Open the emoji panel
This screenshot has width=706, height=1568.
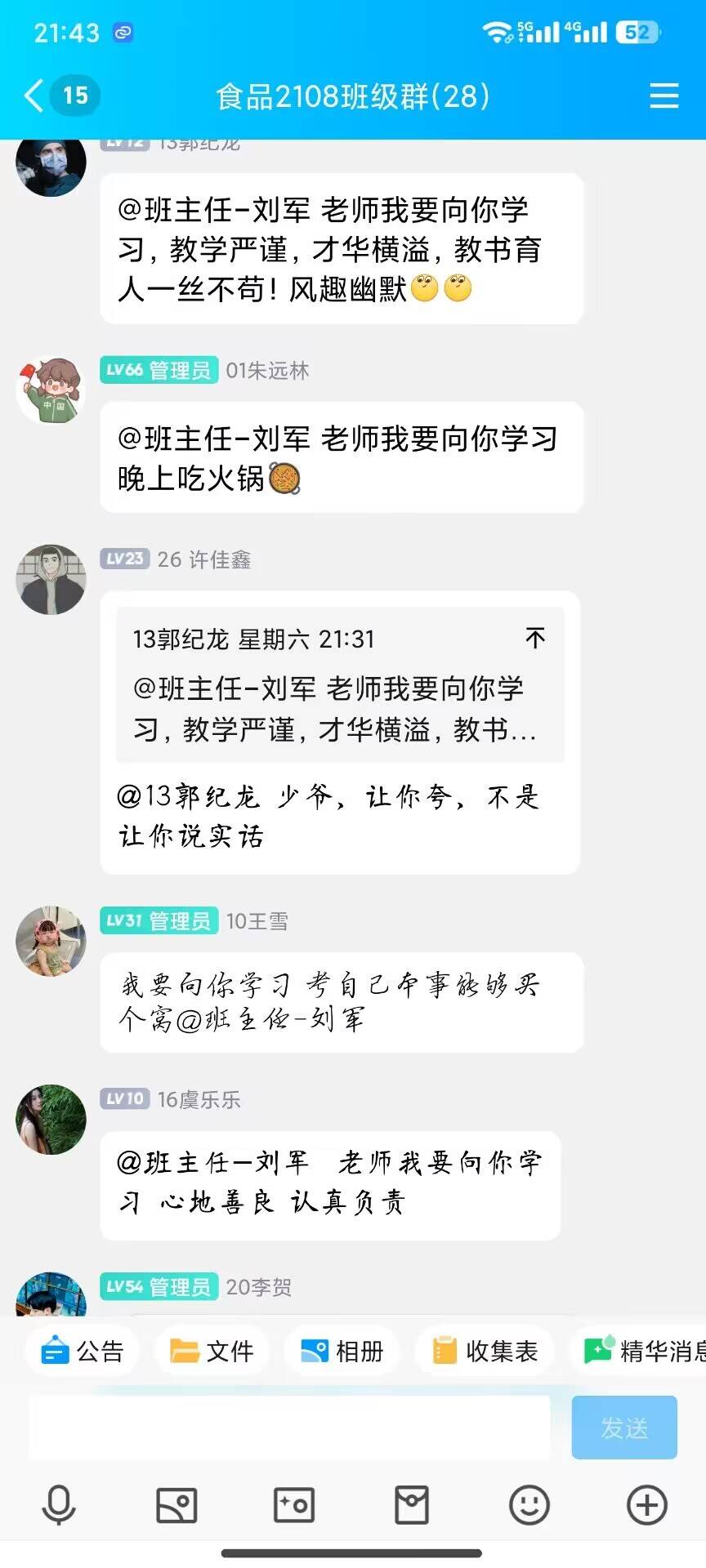click(x=529, y=1504)
